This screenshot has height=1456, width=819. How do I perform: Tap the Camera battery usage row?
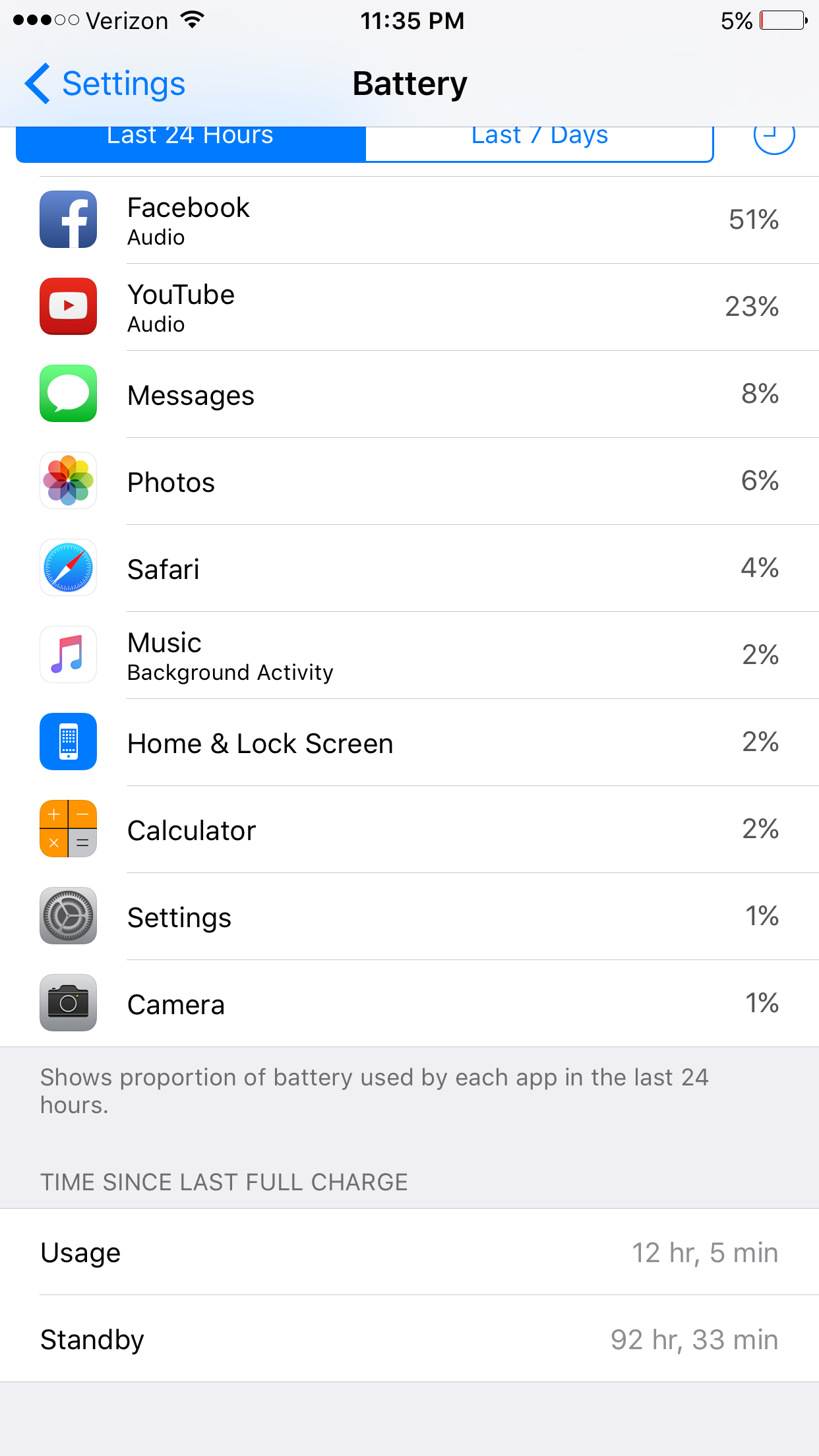pos(409,1004)
